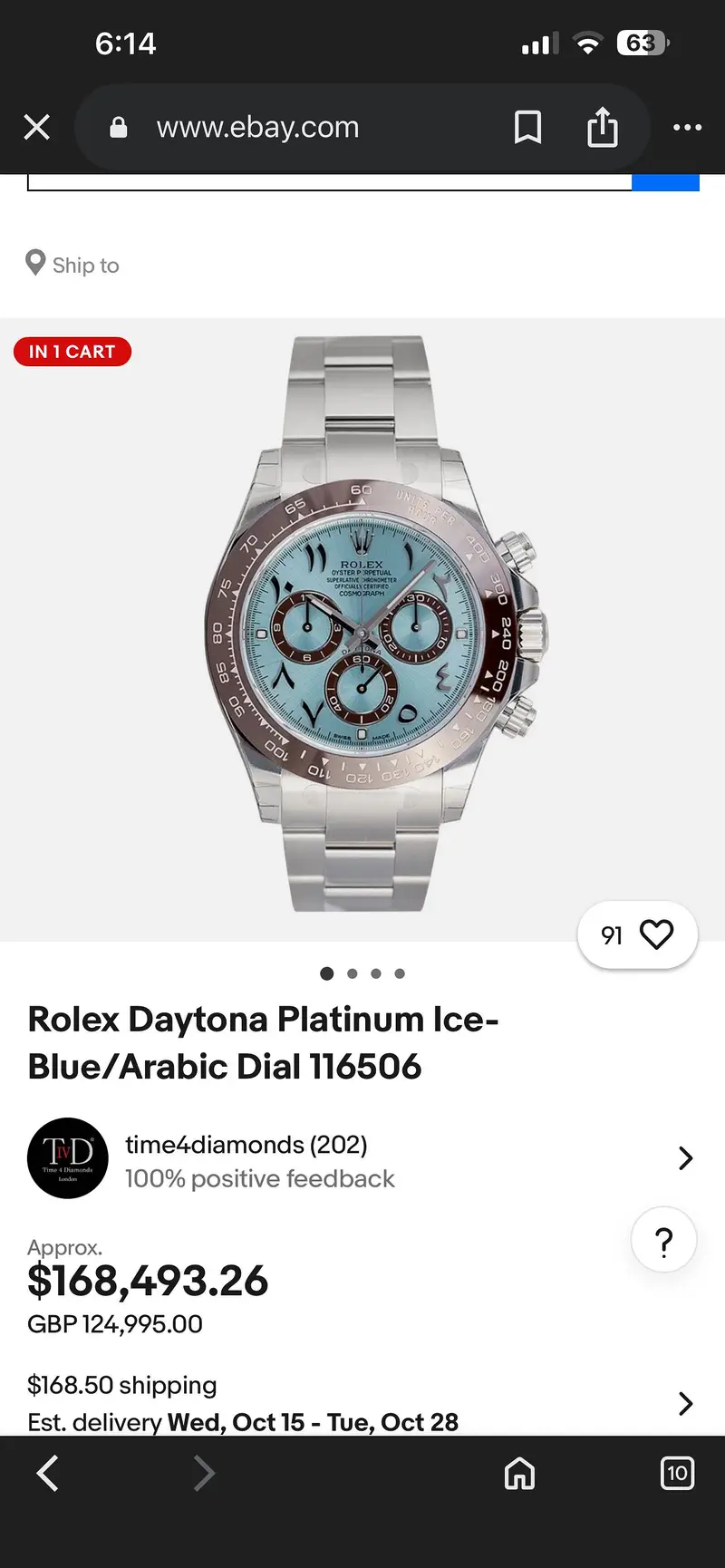Tap the IN 1 CART badge
Image resolution: width=725 pixels, height=1568 pixels.
[72, 352]
